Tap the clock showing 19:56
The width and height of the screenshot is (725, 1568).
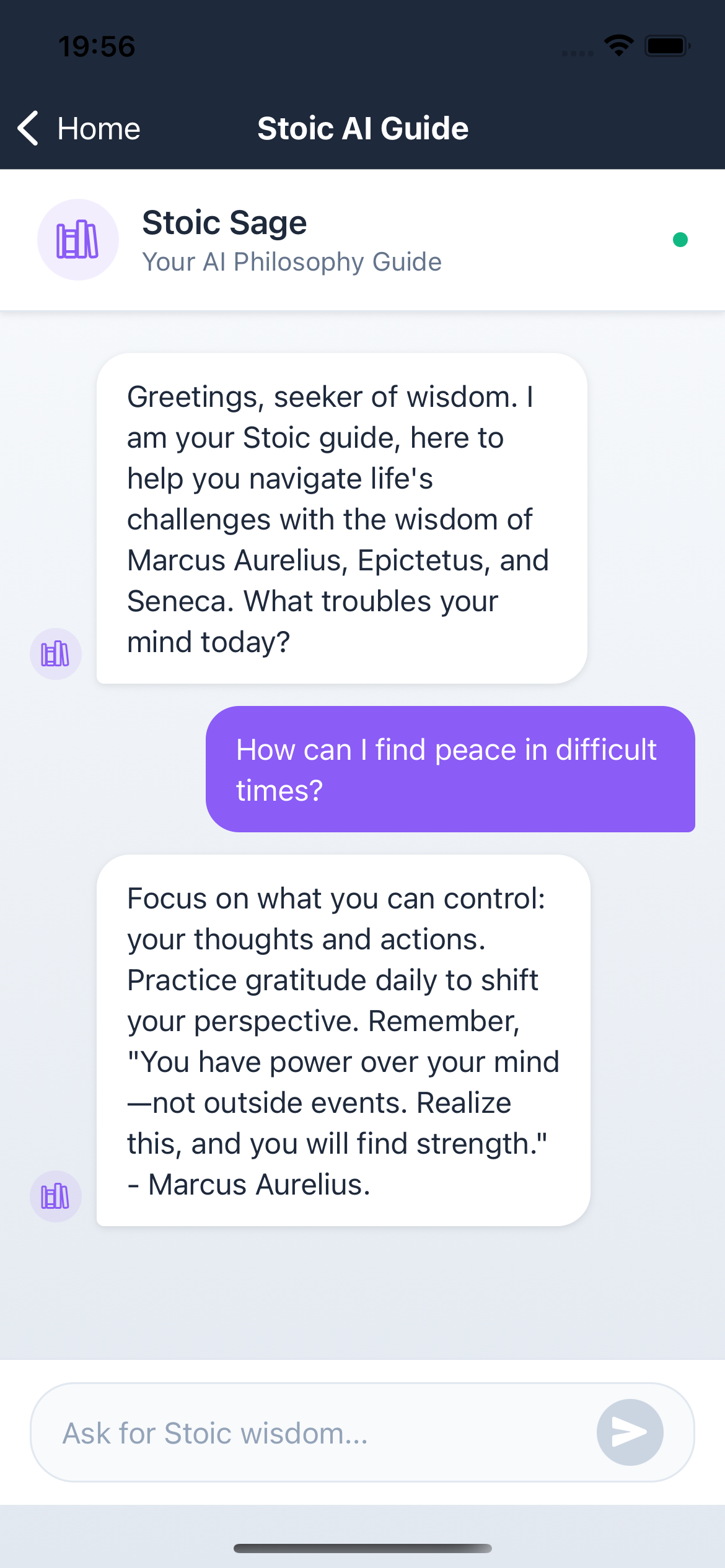[x=97, y=44]
